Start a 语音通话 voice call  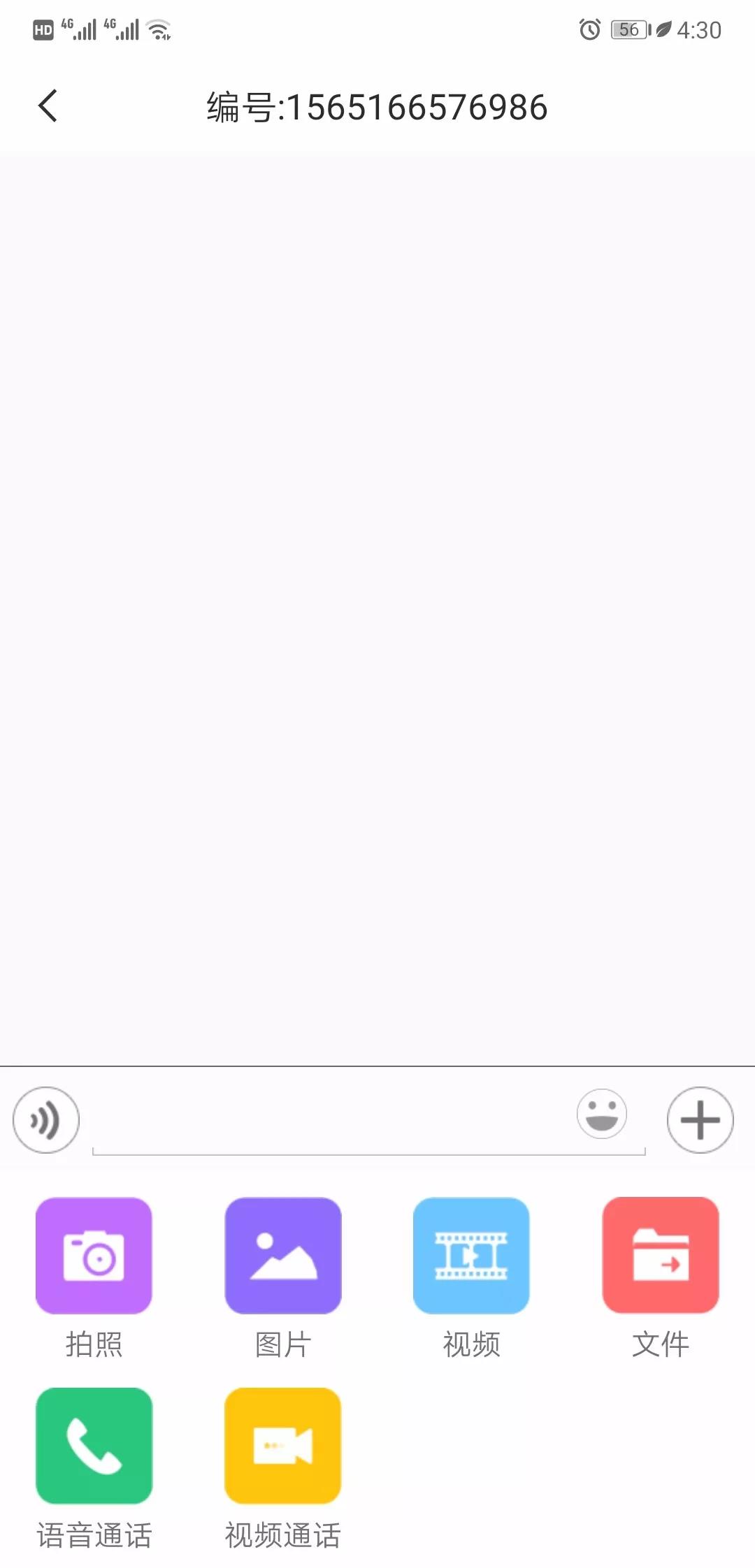[94, 1445]
